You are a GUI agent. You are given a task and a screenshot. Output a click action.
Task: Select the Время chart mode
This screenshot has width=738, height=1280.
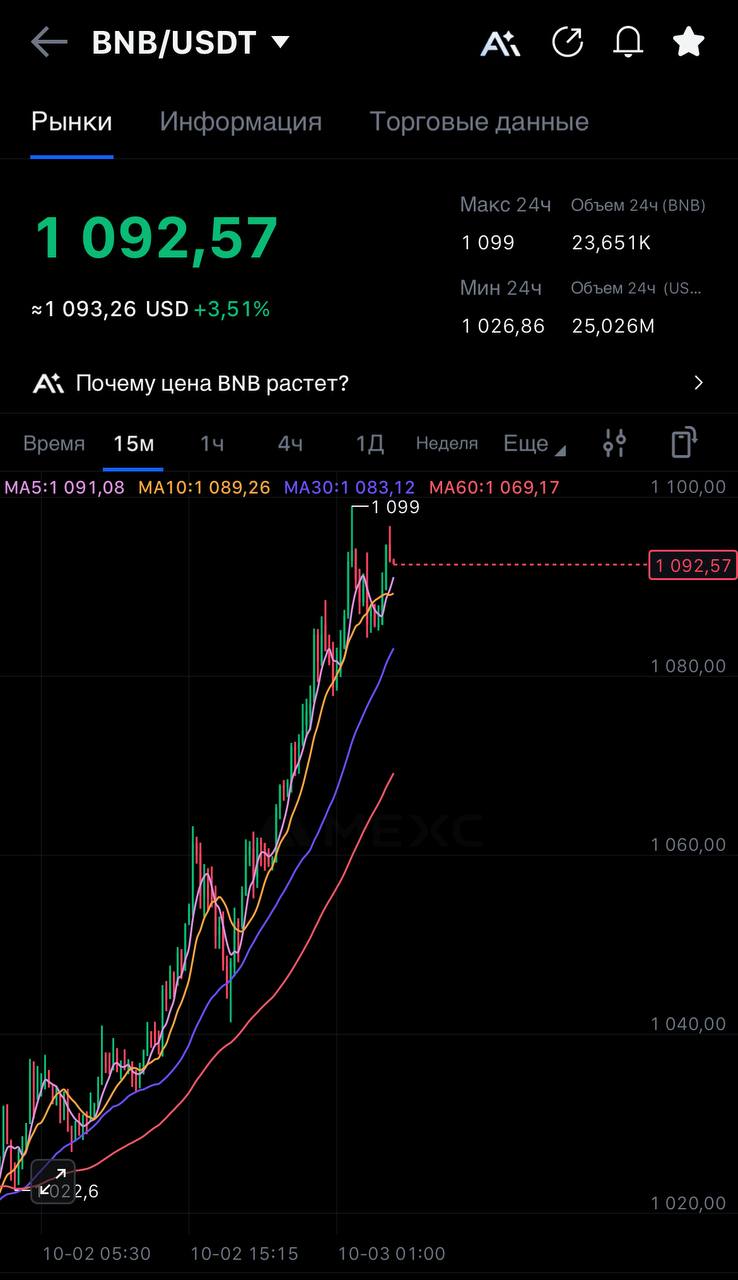click(54, 443)
